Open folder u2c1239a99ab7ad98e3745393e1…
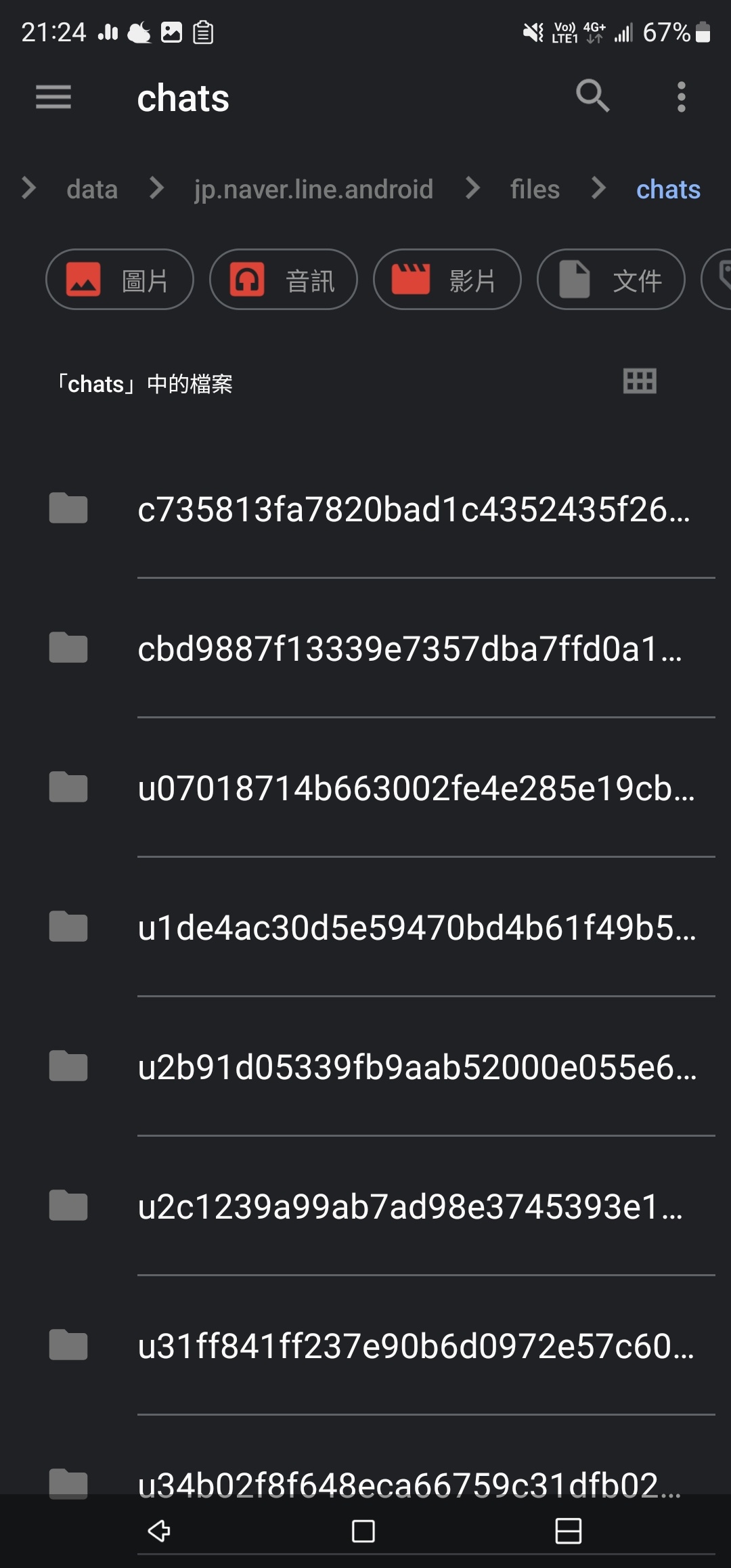731x1568 pixels. click(365, 1206)
